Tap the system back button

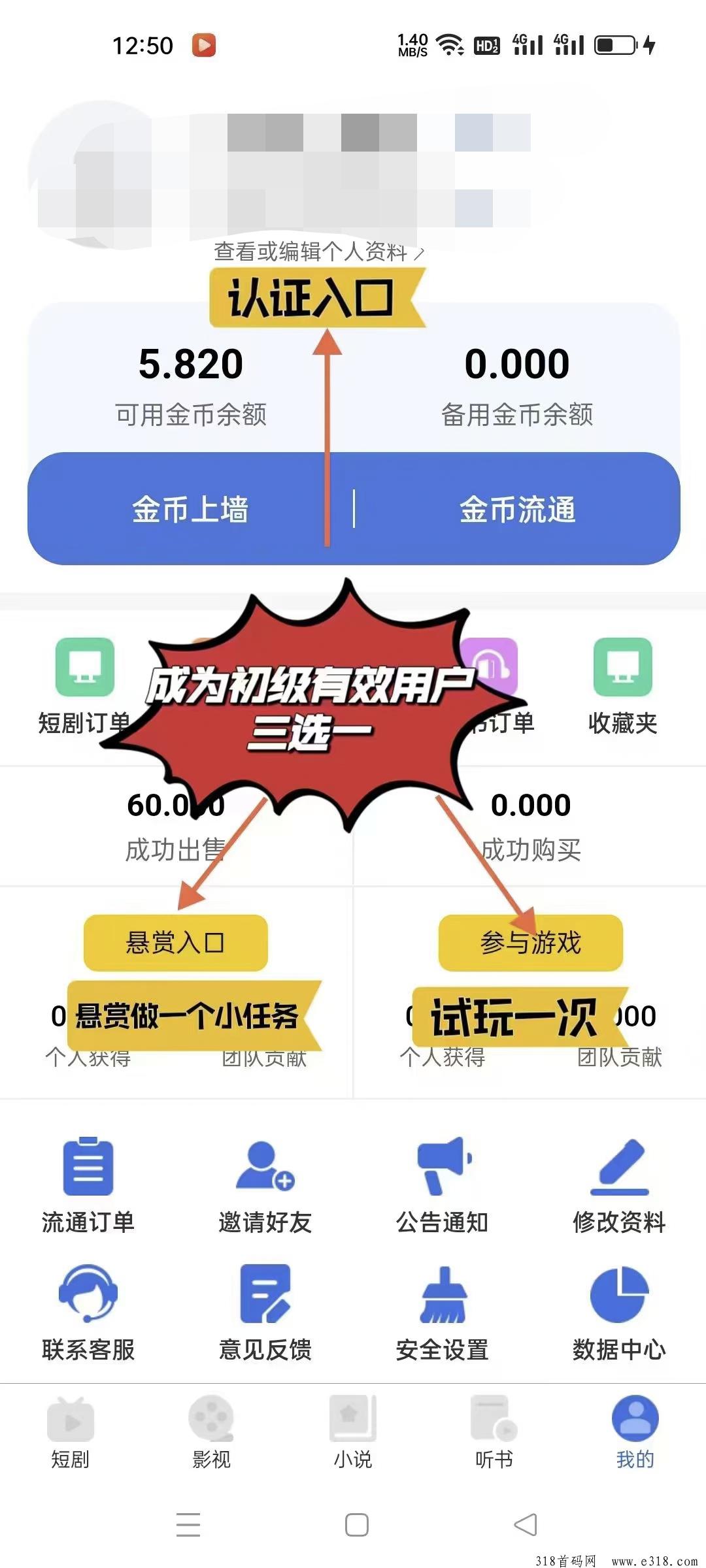click(x=526, y=1525)
